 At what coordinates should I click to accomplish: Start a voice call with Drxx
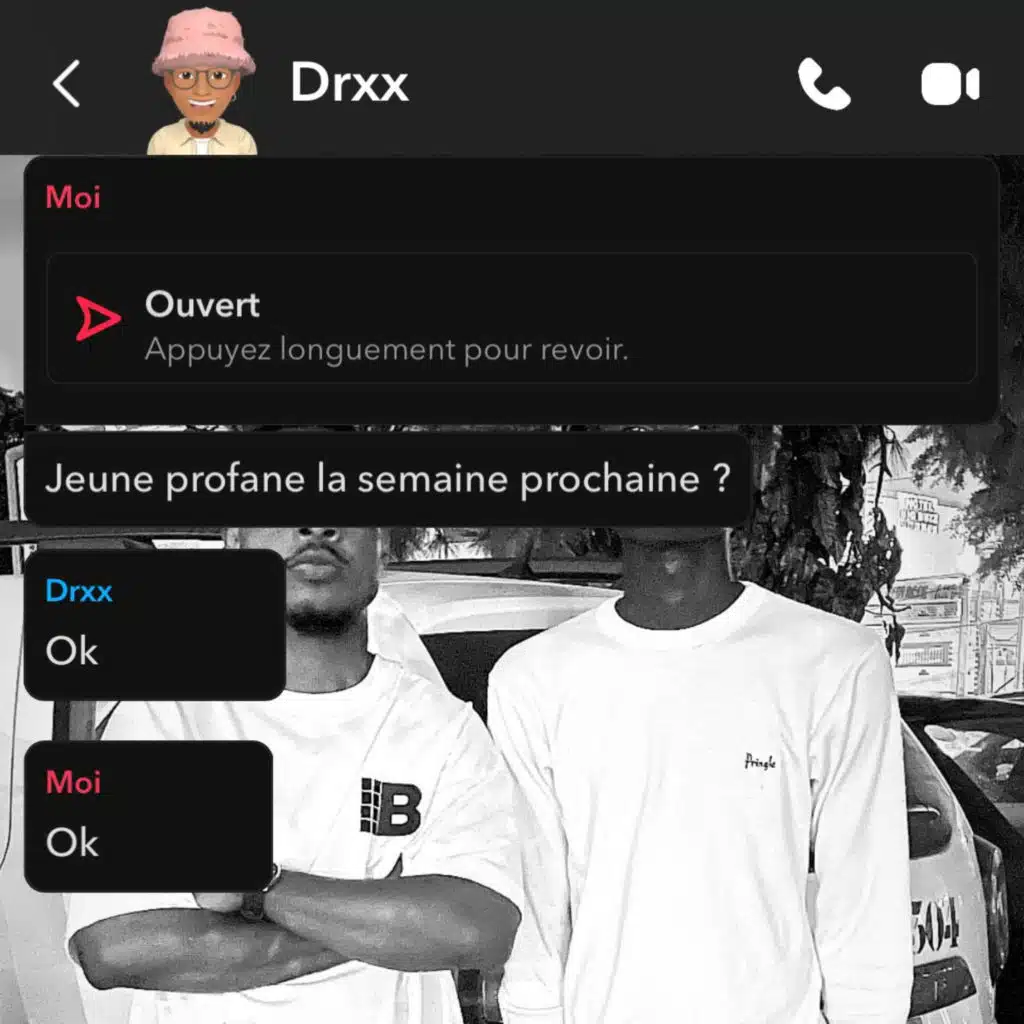click(x=824, y=84)
